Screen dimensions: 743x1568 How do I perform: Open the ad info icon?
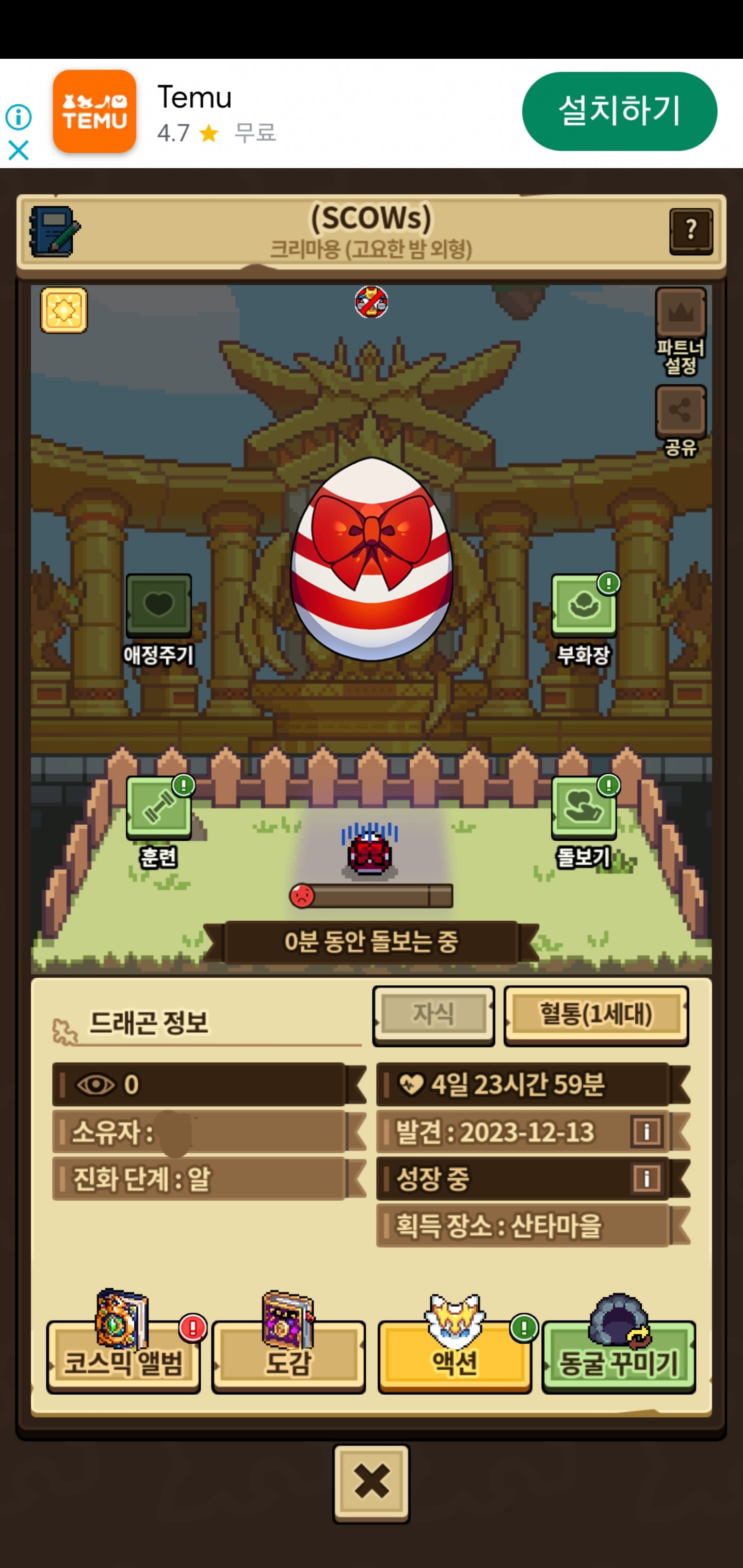pos(18,117)
